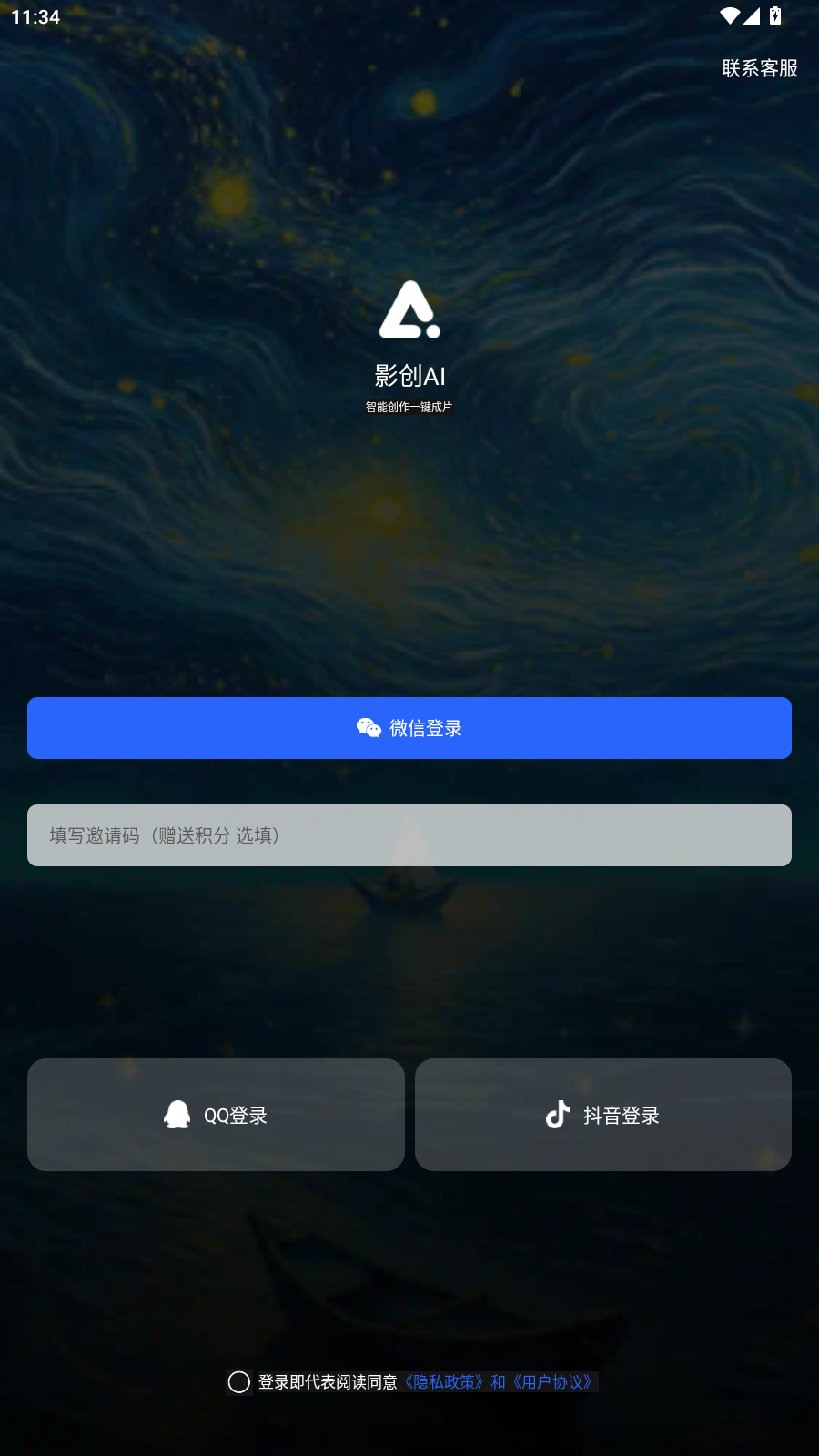Click the invitation code input field

409,834
